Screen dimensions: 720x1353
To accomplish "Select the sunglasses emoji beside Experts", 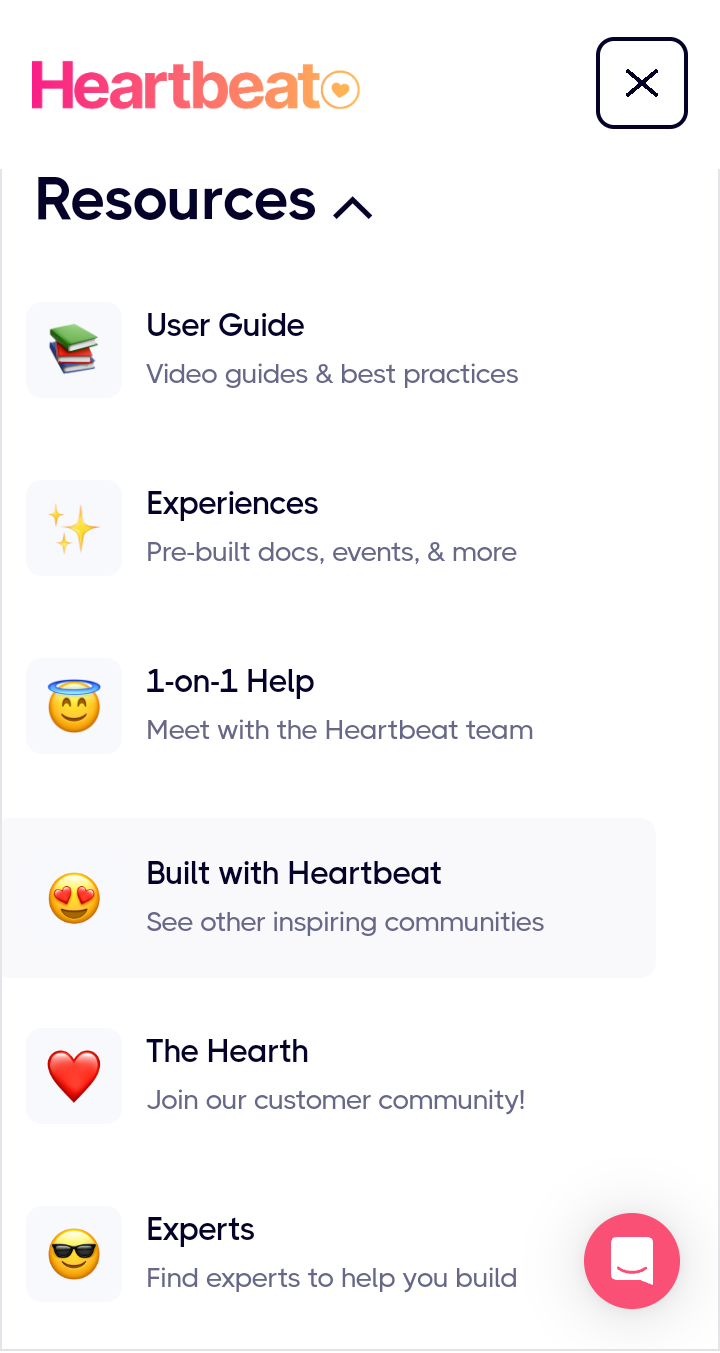I will pos(73,1254).
